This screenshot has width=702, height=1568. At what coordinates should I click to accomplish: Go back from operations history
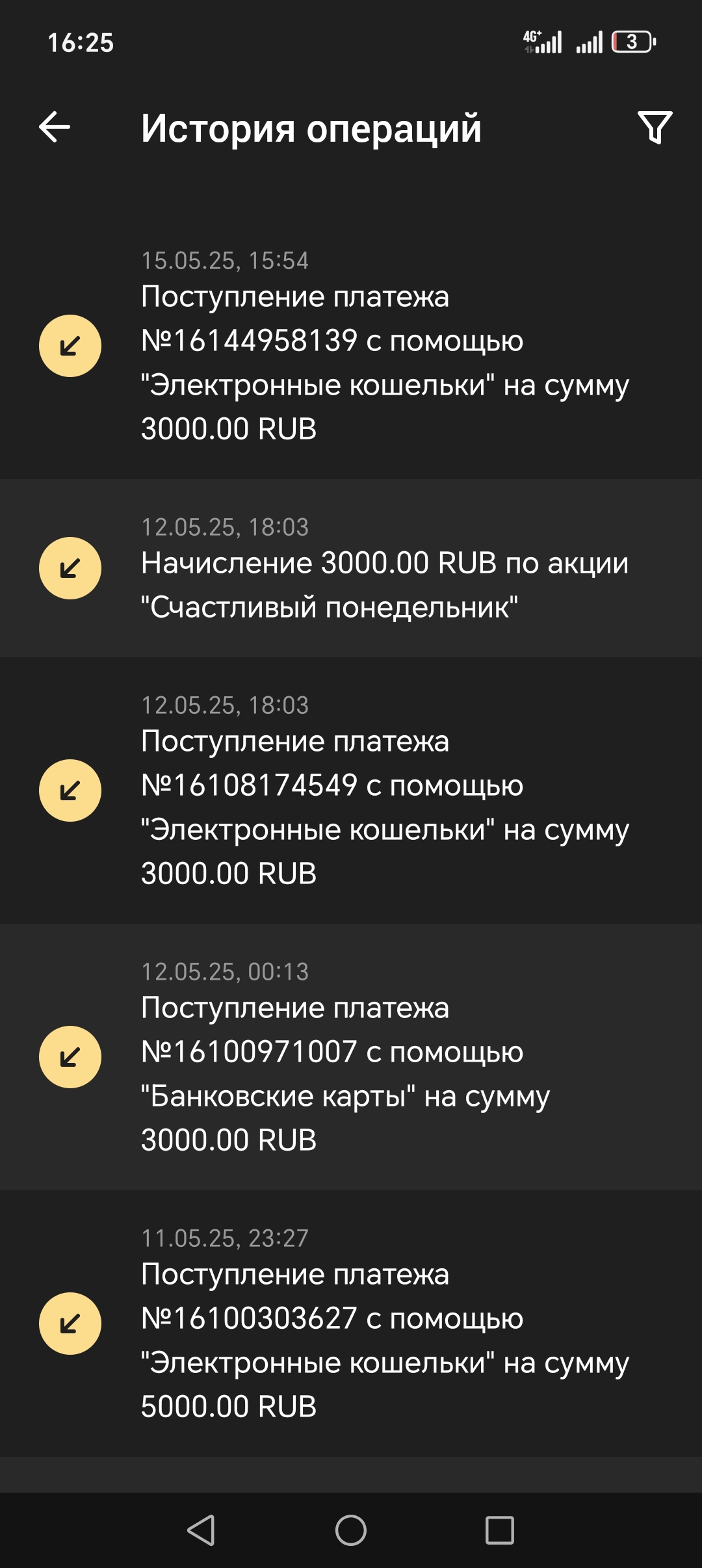point(55,127)
